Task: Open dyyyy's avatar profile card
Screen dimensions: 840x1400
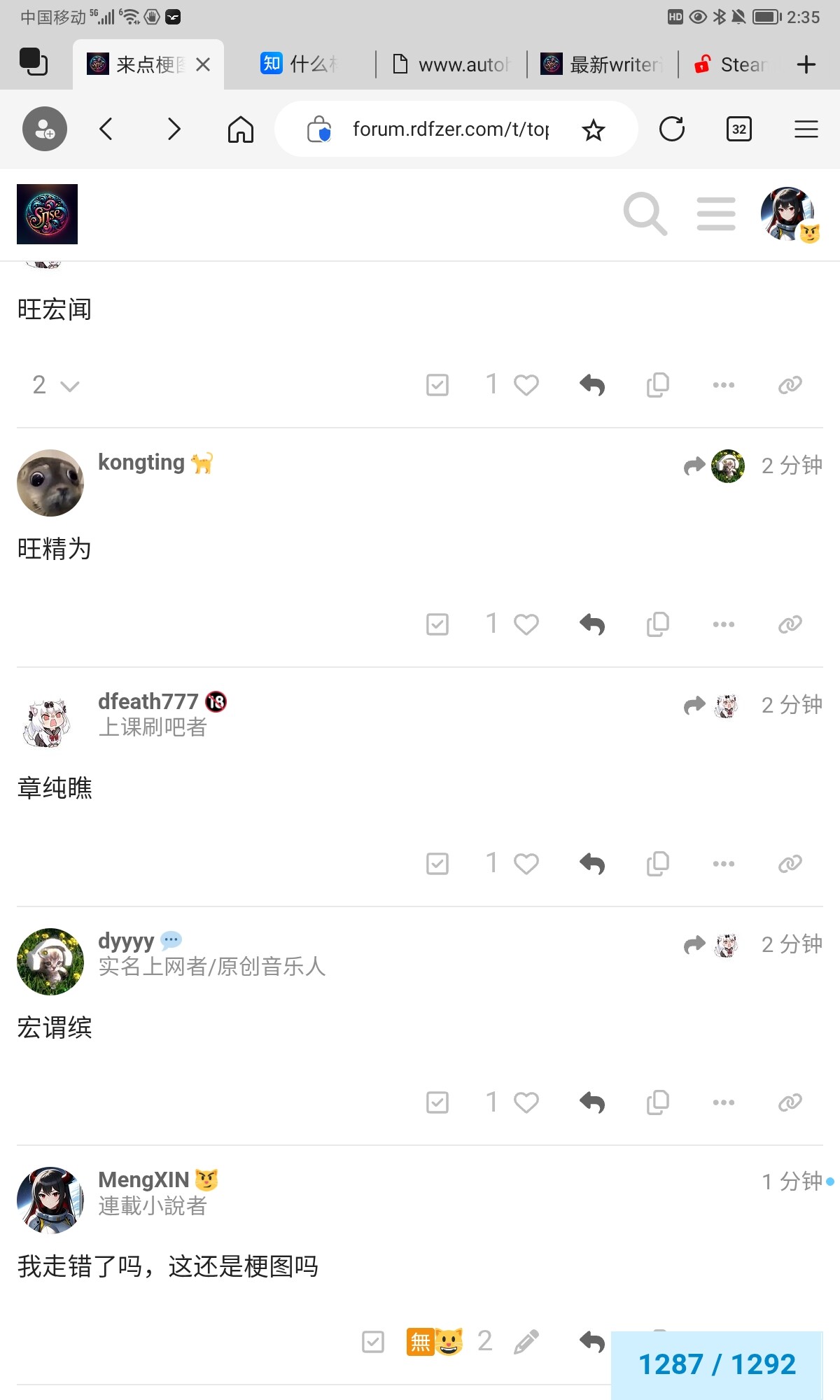Action: [50, 962]
